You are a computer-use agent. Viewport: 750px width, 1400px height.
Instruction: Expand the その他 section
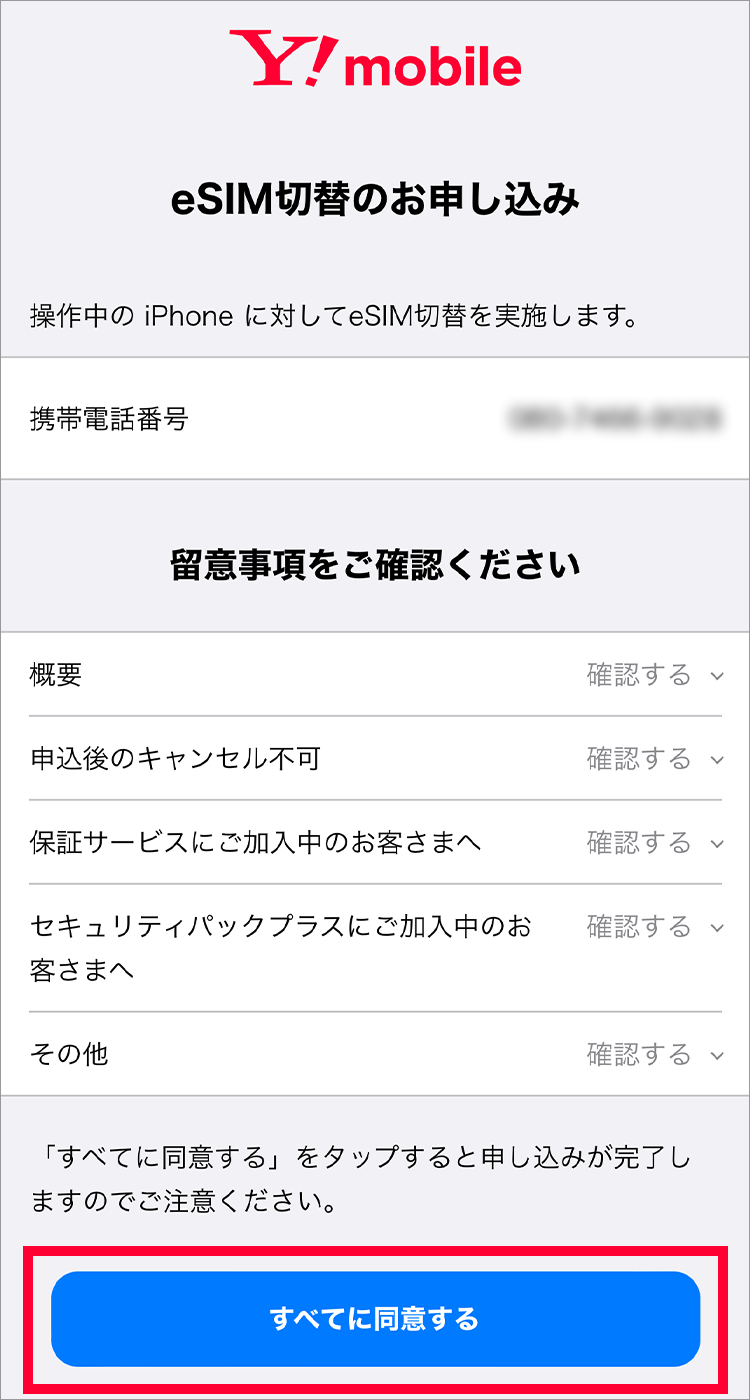(x=654, y=1054)
